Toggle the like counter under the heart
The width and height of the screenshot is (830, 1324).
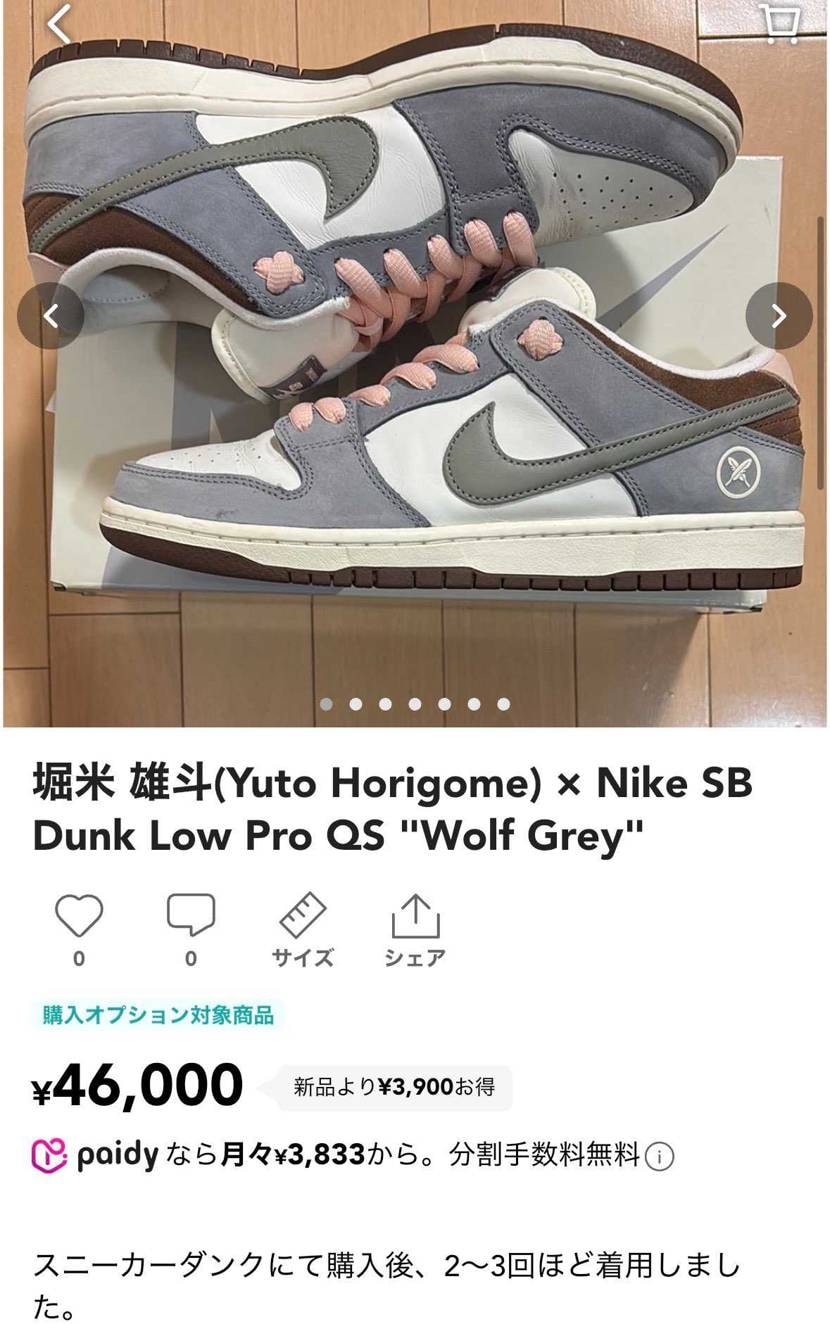click(x=80, y=957)
